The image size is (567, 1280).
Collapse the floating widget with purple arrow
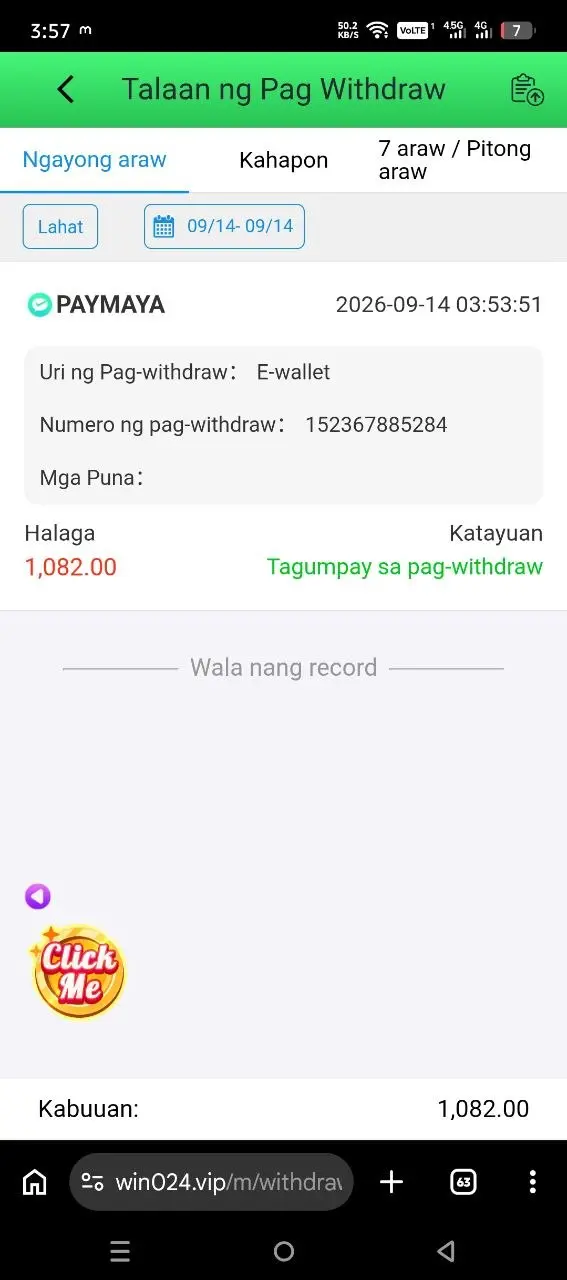[37, 896]
